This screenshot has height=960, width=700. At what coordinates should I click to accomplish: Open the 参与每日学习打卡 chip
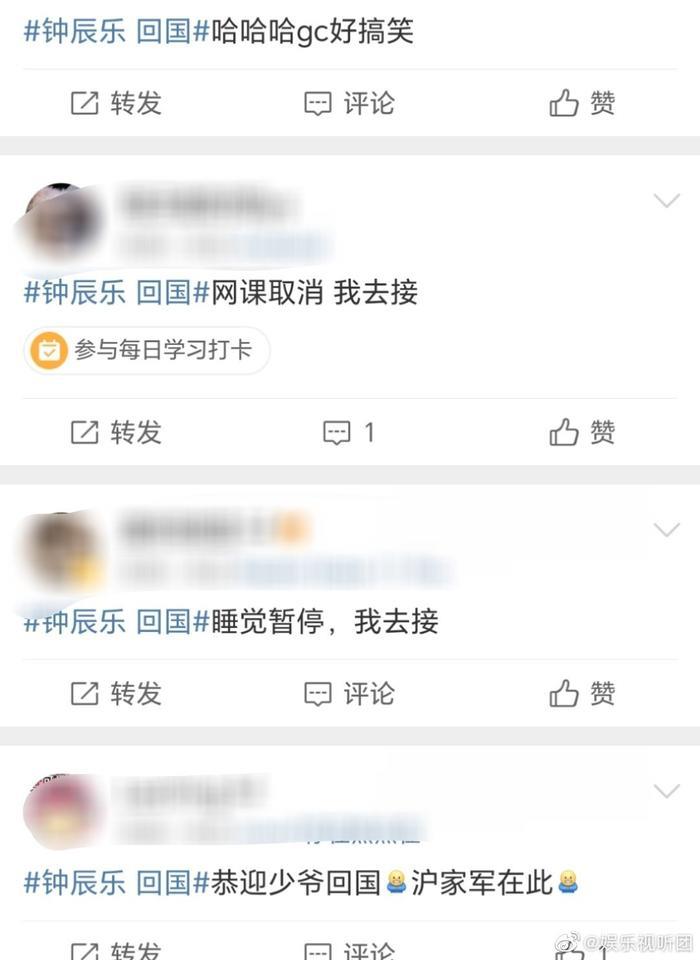coord(147,351)
